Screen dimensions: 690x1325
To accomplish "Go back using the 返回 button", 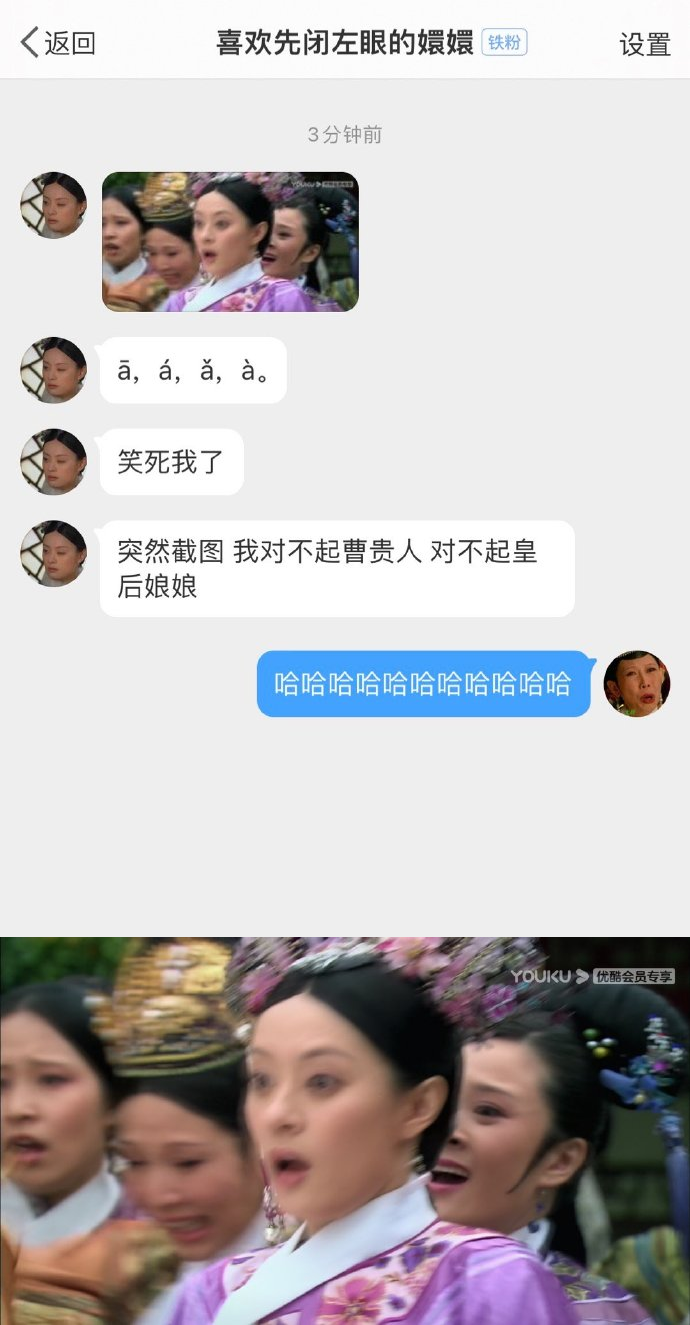I will pos(58,43).
